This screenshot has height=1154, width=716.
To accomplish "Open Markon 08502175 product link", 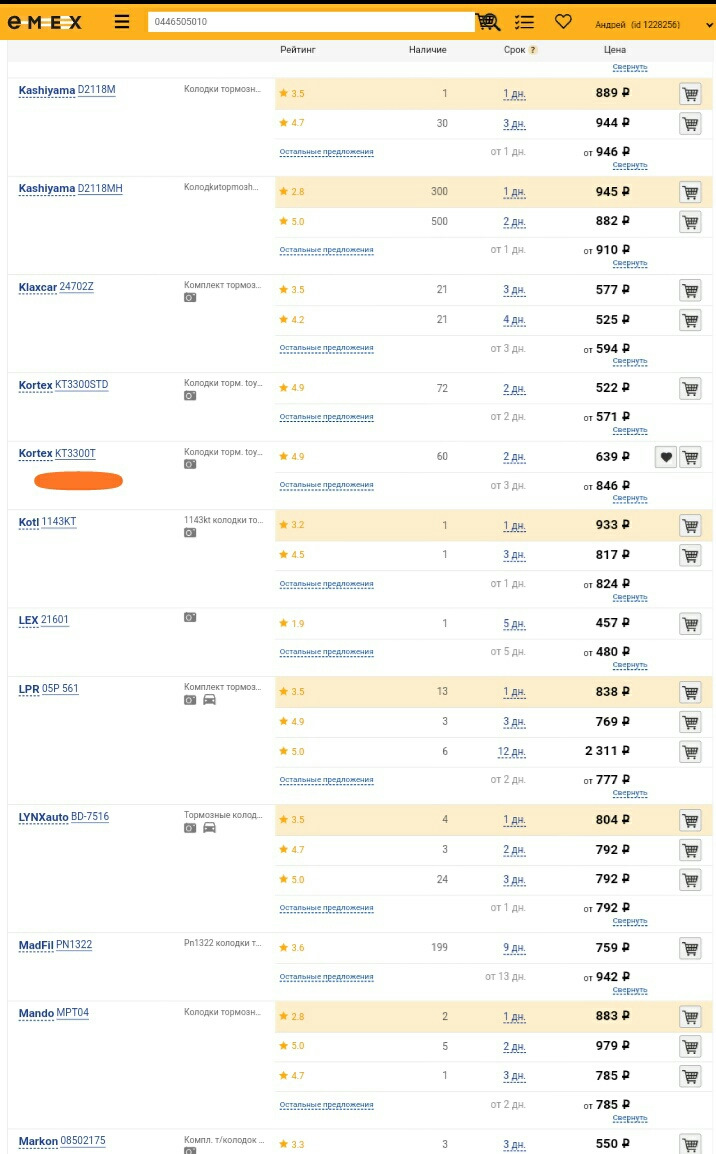I will 62,1141.
